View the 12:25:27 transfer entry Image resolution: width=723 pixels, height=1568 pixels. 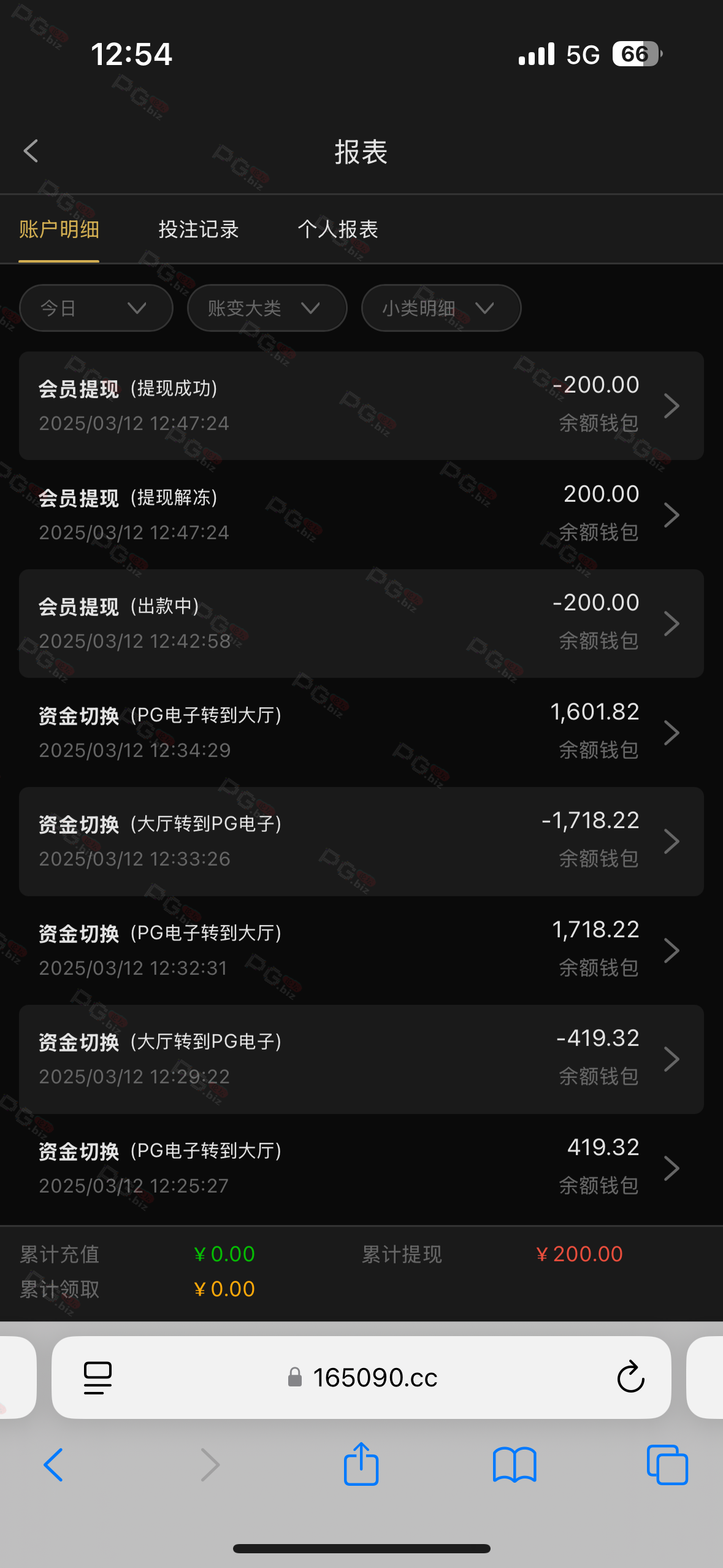tap(361, 1168)
